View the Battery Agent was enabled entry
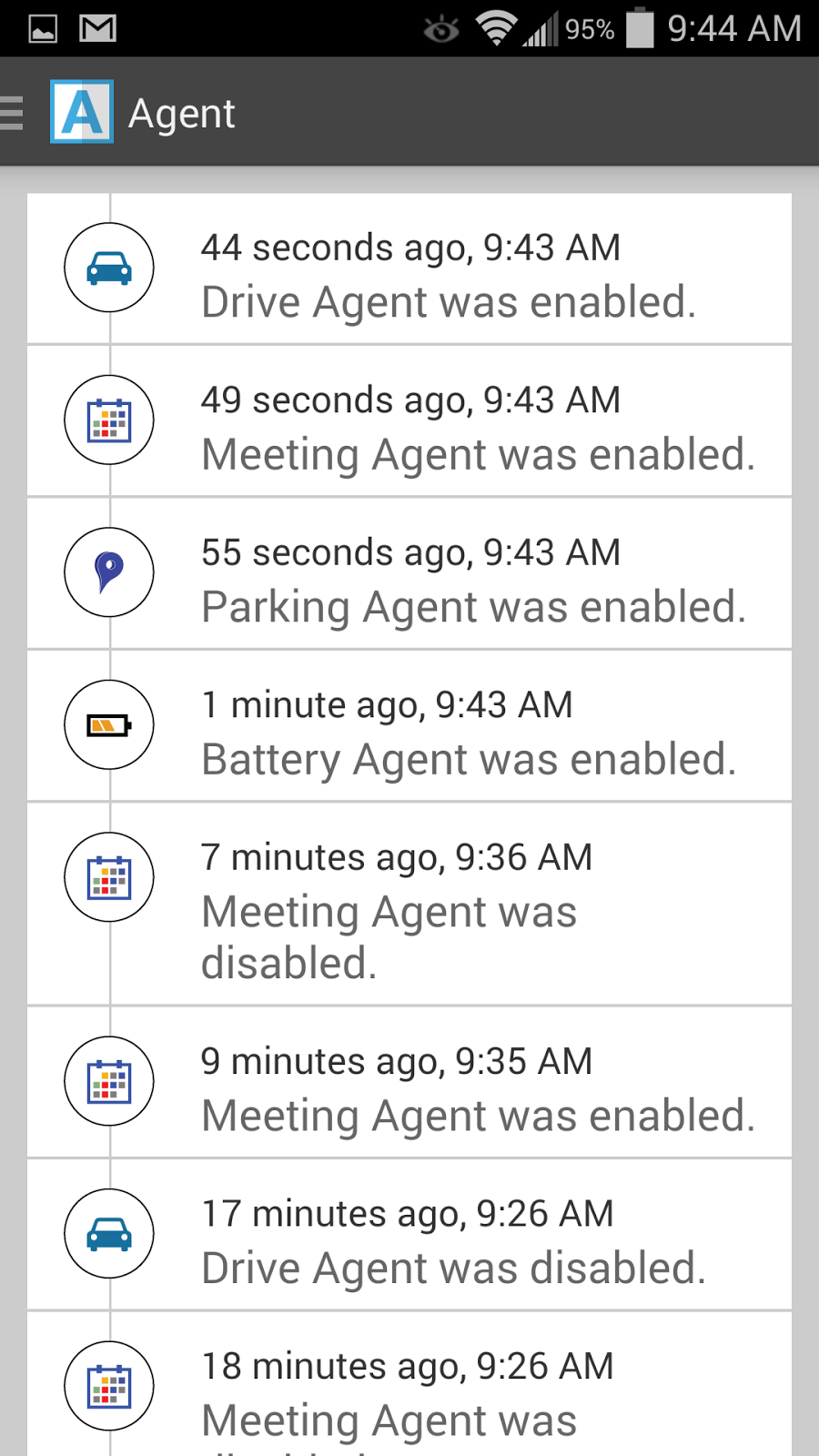The width and height of the screenshot is (819, 1456). [409, 727]
